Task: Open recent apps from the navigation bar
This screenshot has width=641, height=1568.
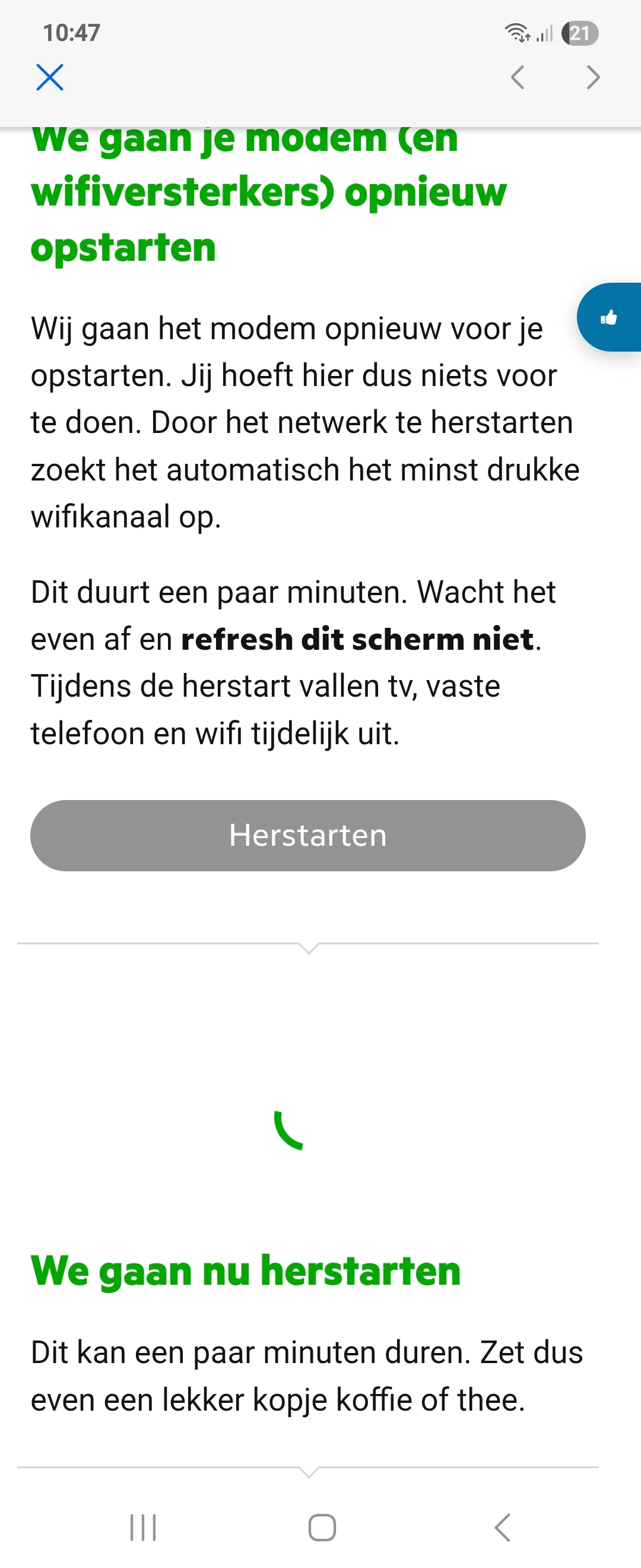Action: (x=143, y=1527)
